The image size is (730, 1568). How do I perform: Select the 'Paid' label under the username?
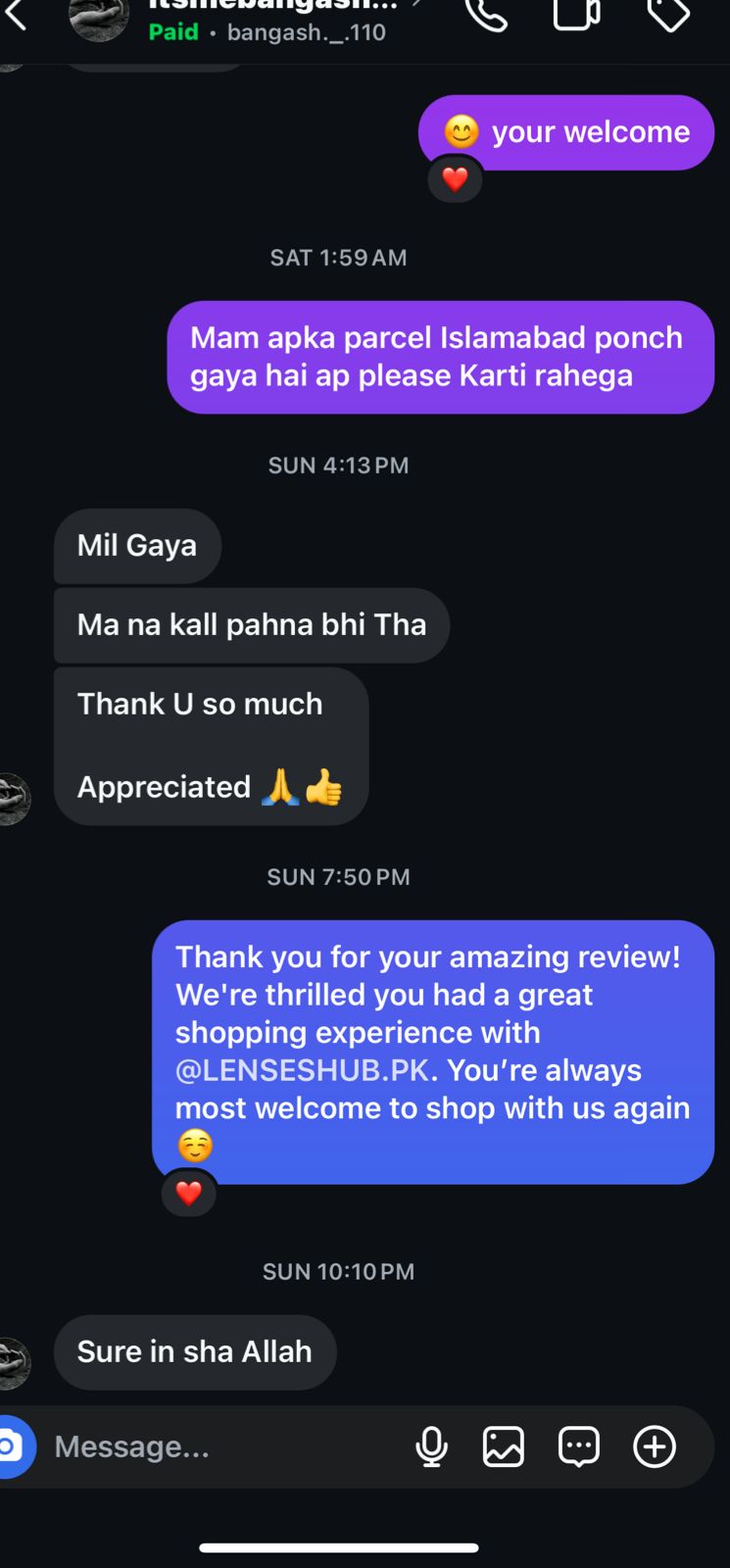pos(175,31)
